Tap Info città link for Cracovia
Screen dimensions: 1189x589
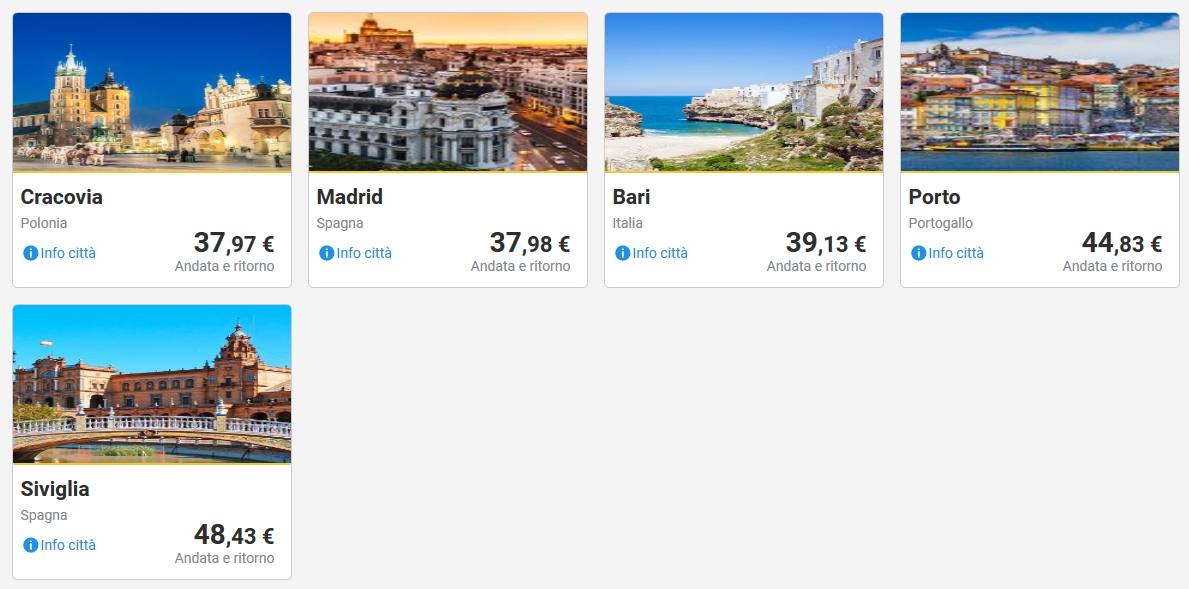pyautogui.click(x=60, y=253)
